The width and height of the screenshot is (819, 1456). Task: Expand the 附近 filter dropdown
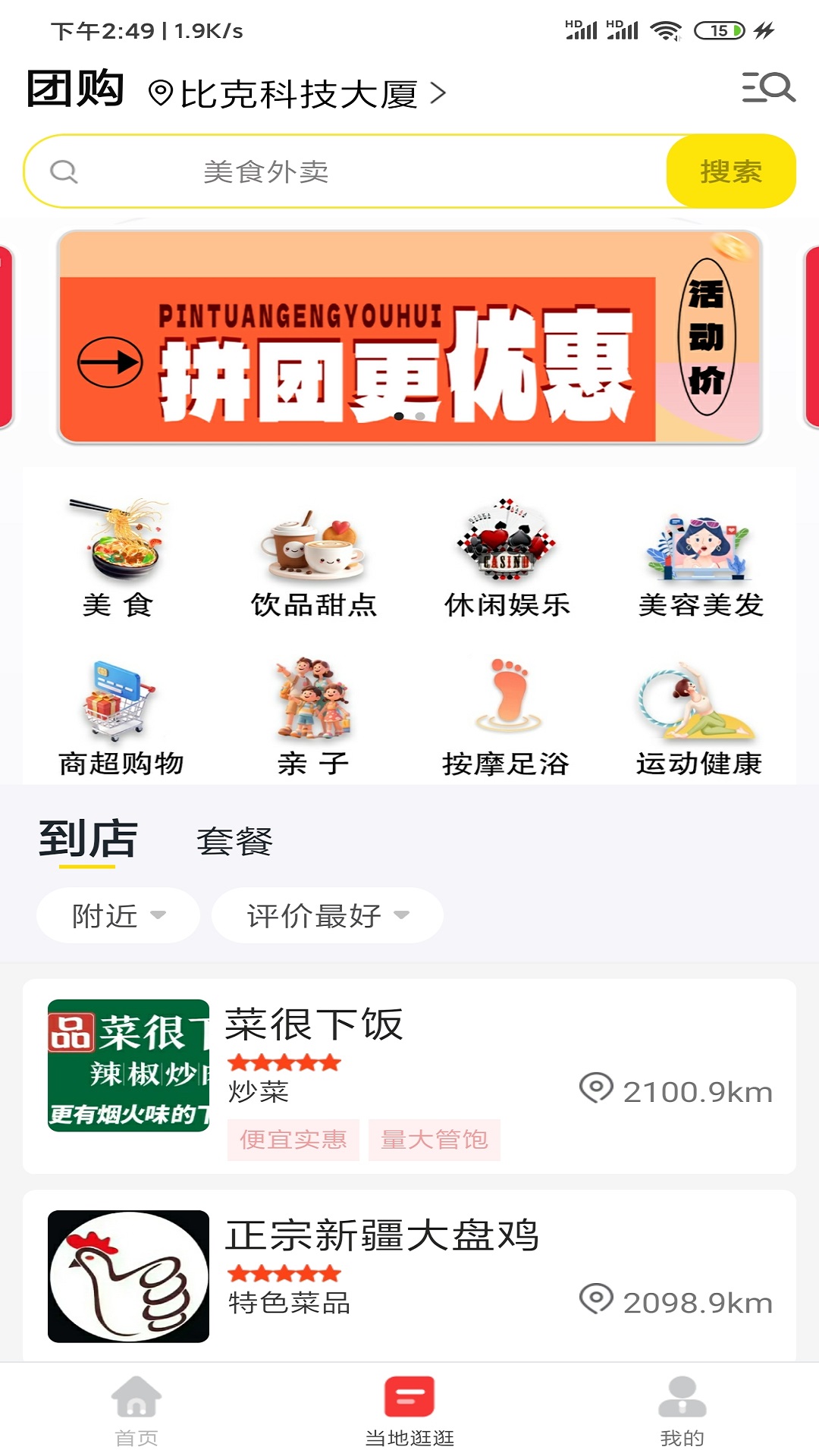point(117,915)
